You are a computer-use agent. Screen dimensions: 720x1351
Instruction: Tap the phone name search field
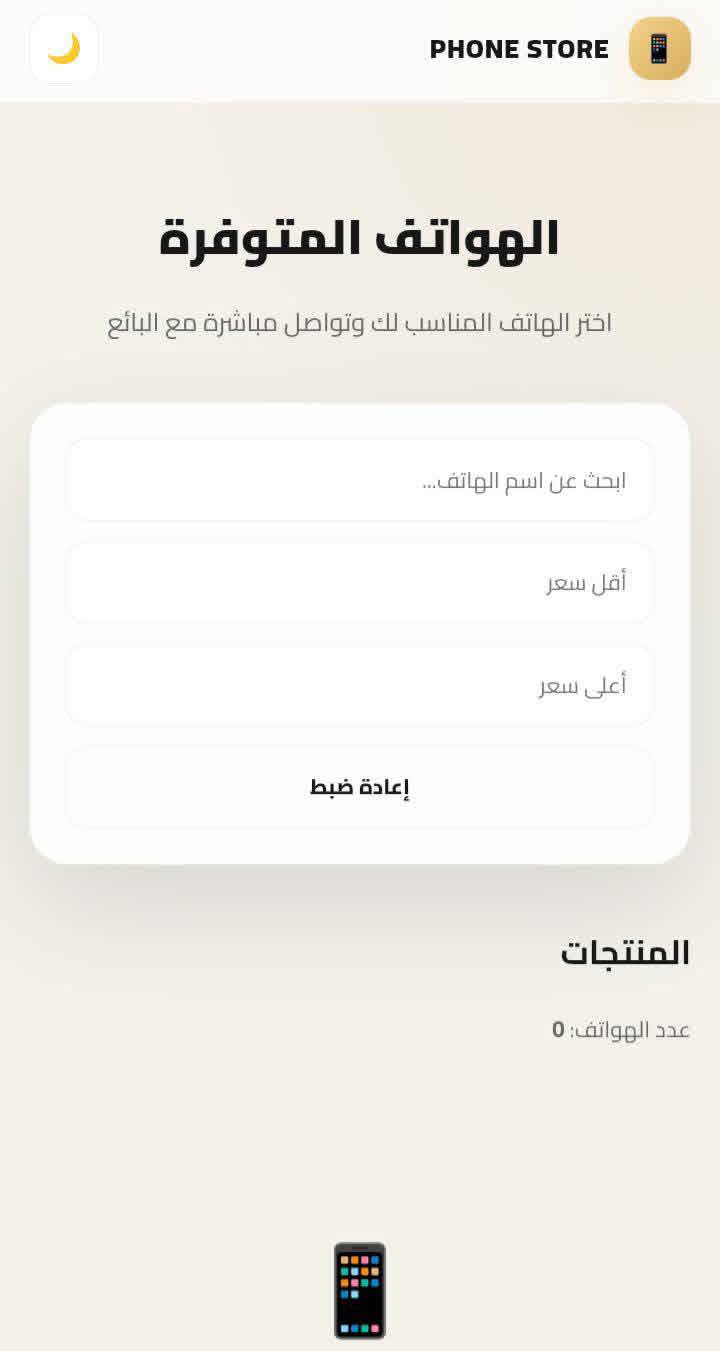coord(360,480)
